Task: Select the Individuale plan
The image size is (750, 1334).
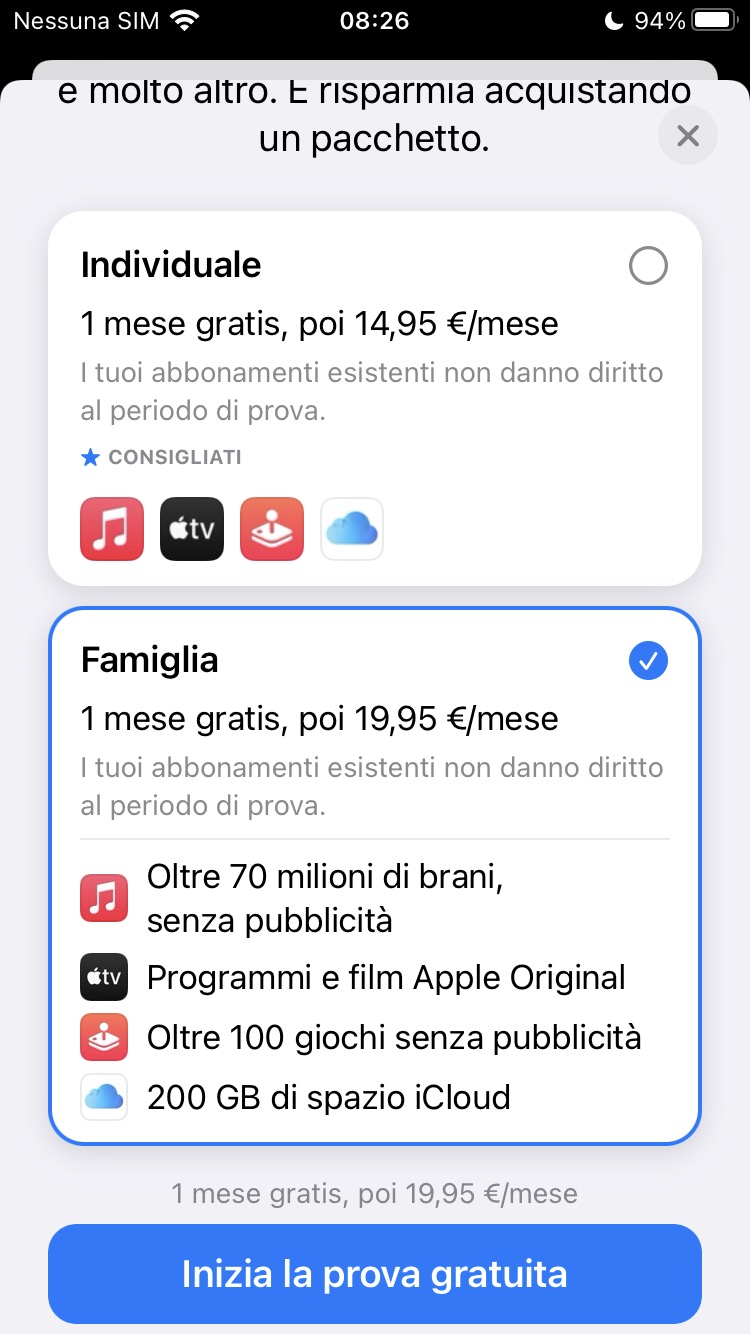Action: click(x=648, y=266)
